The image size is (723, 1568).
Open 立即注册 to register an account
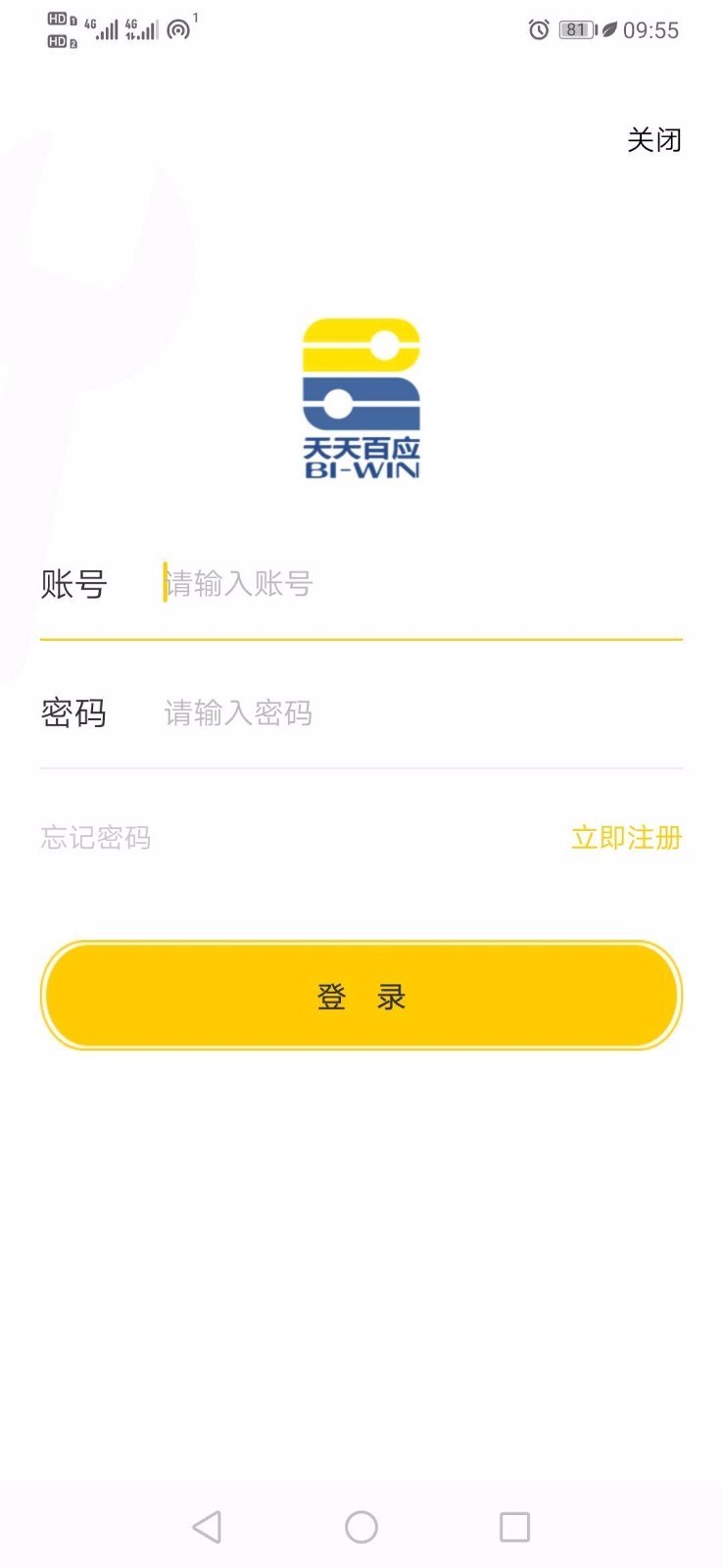tap(625, 837)
